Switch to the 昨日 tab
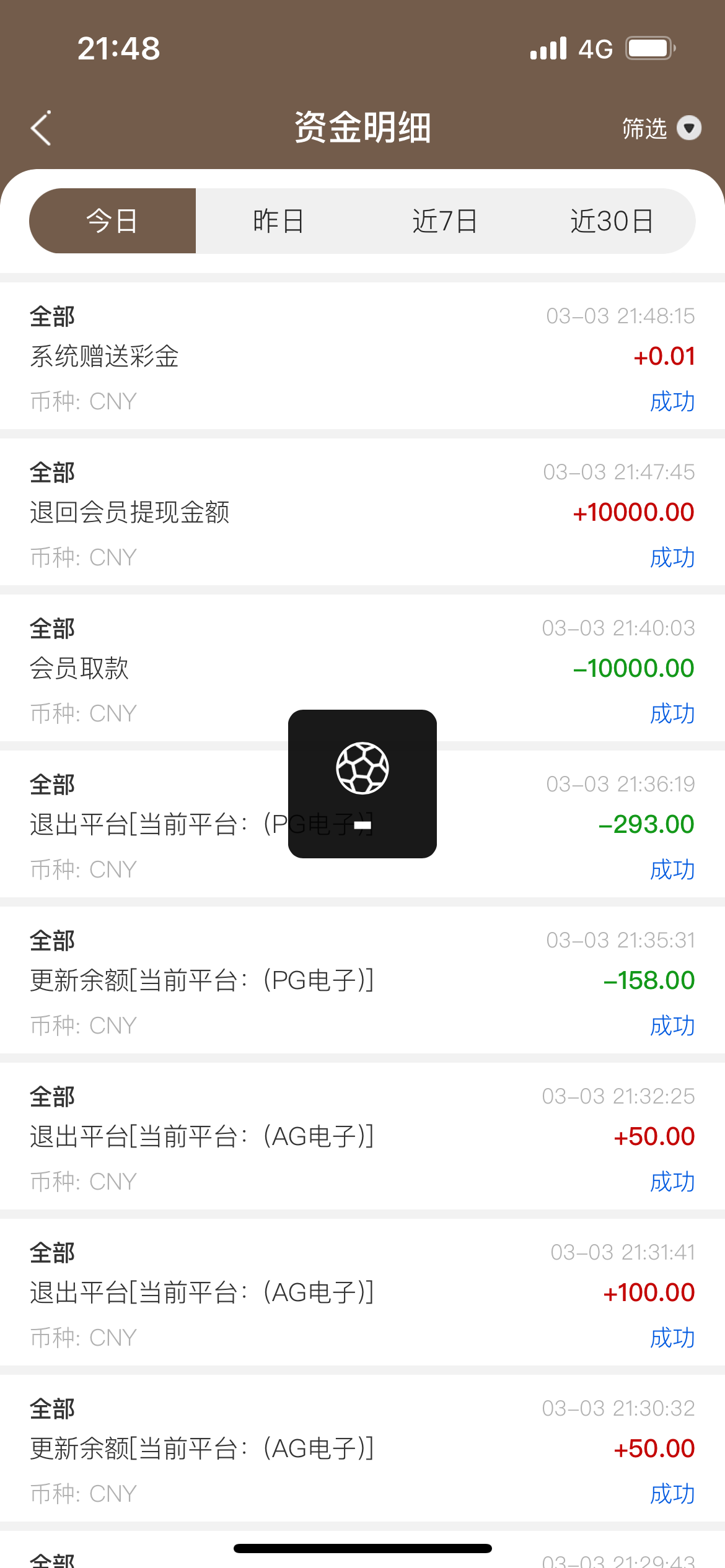Viewport: 725px width, 1568px height. click(278, 221)
